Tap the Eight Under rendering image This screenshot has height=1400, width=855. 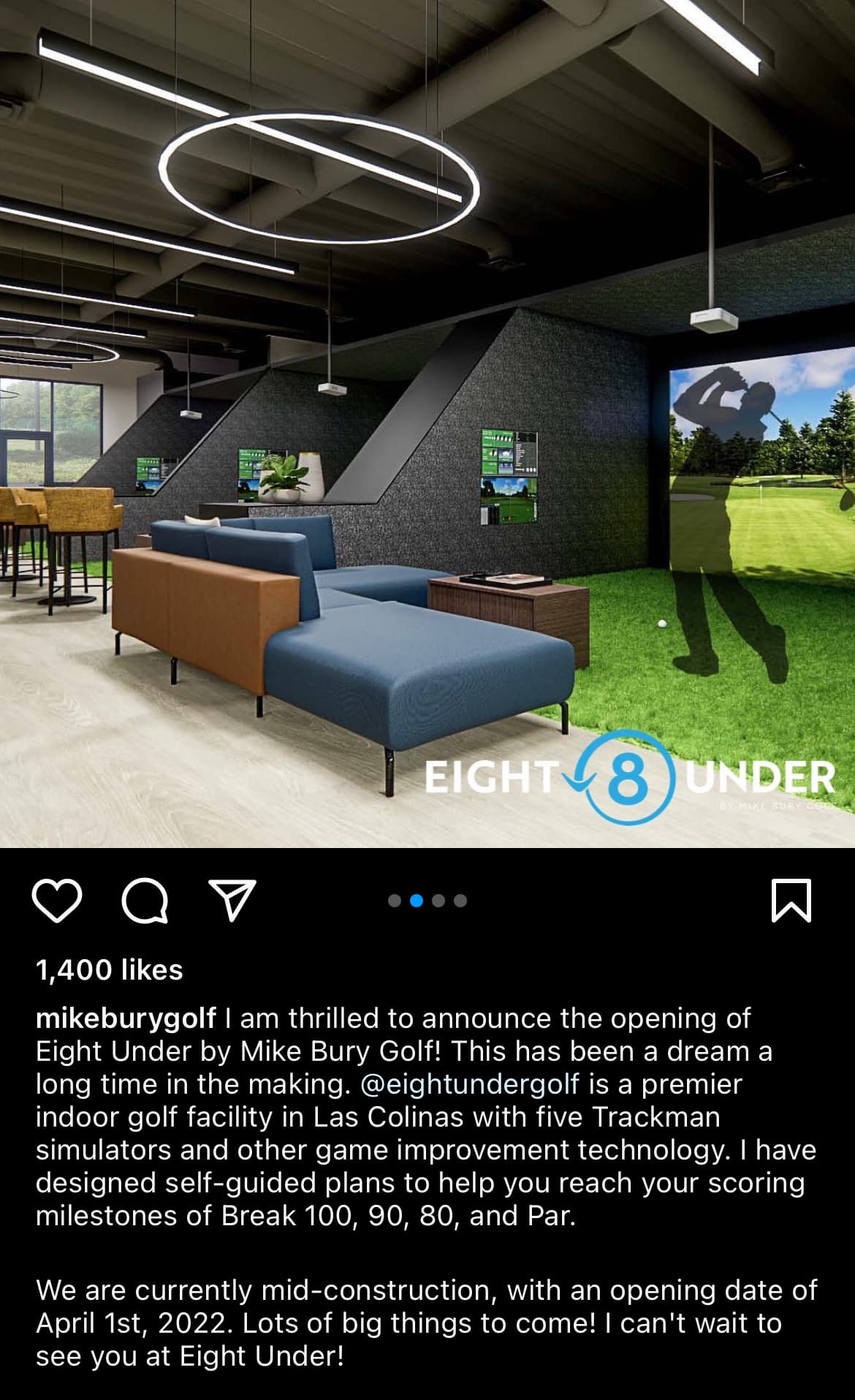pyautogui.click(x=427, y=424)
